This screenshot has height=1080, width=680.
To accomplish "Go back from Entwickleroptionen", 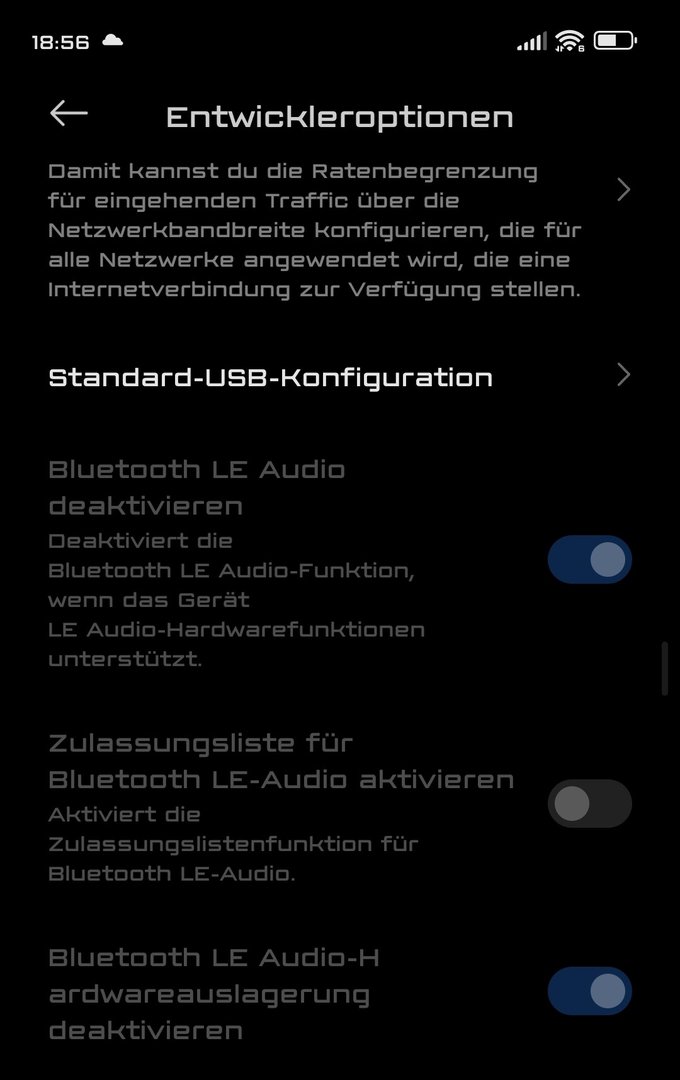I will click(x=69, y=114).
